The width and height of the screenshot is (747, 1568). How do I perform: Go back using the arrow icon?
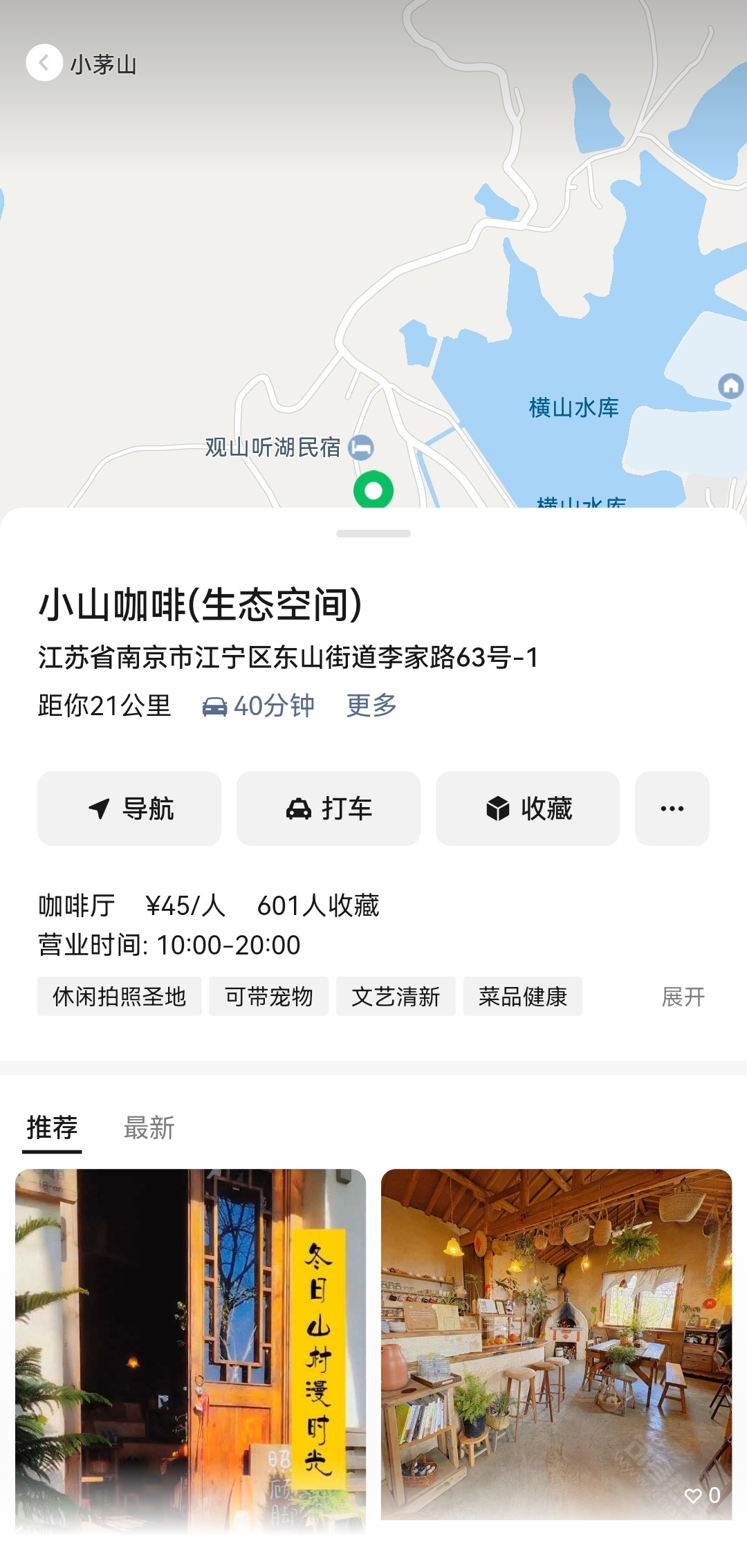(44, 63)
